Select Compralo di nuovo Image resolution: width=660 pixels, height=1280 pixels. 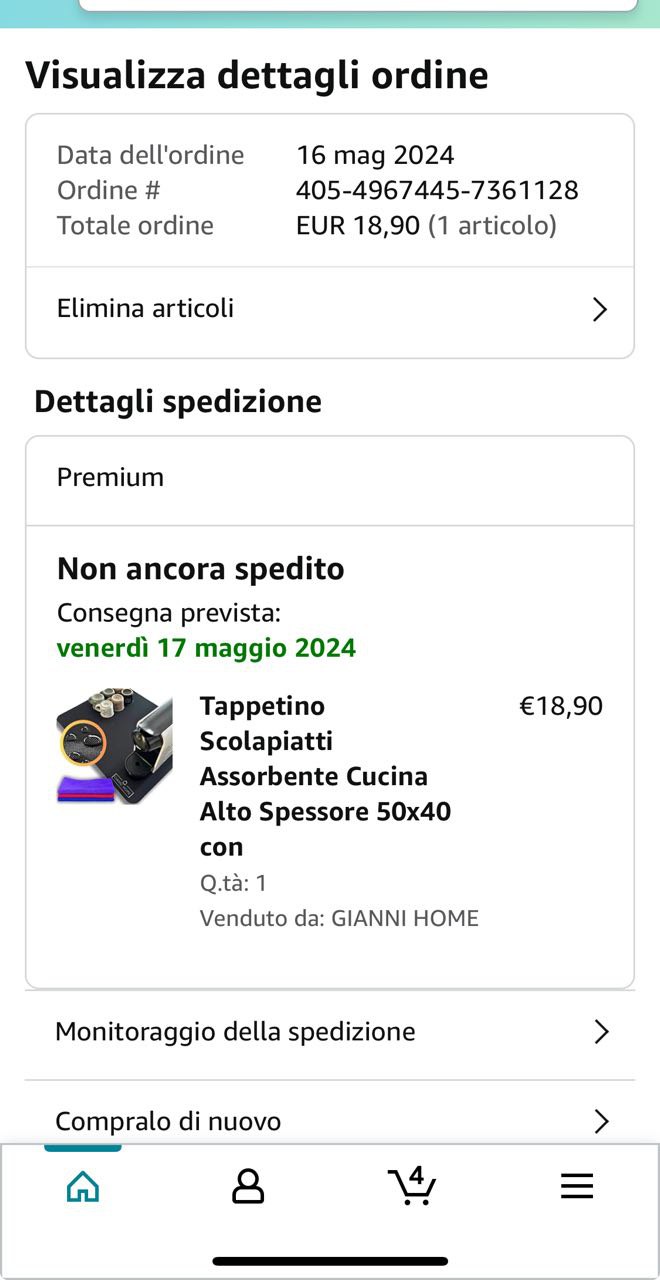click(x=329, y=1121)
